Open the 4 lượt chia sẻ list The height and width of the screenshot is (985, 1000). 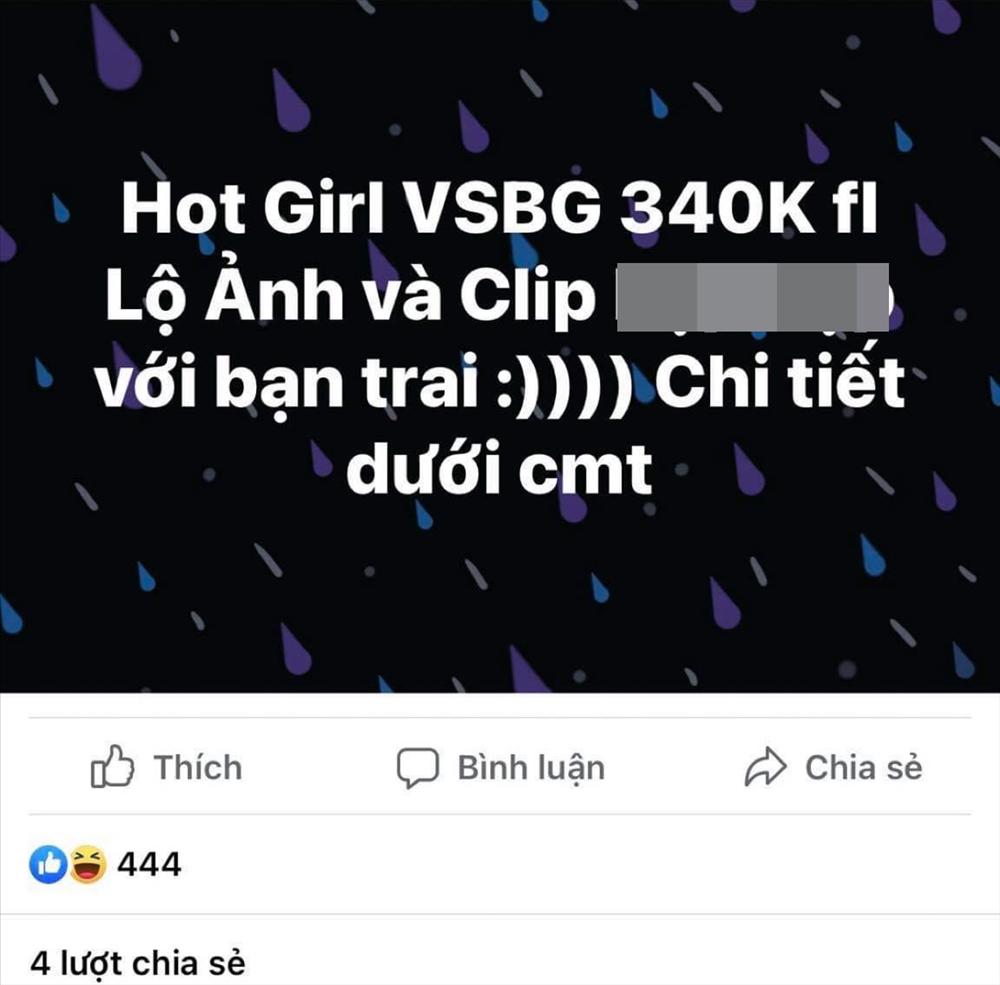[138, 963]
